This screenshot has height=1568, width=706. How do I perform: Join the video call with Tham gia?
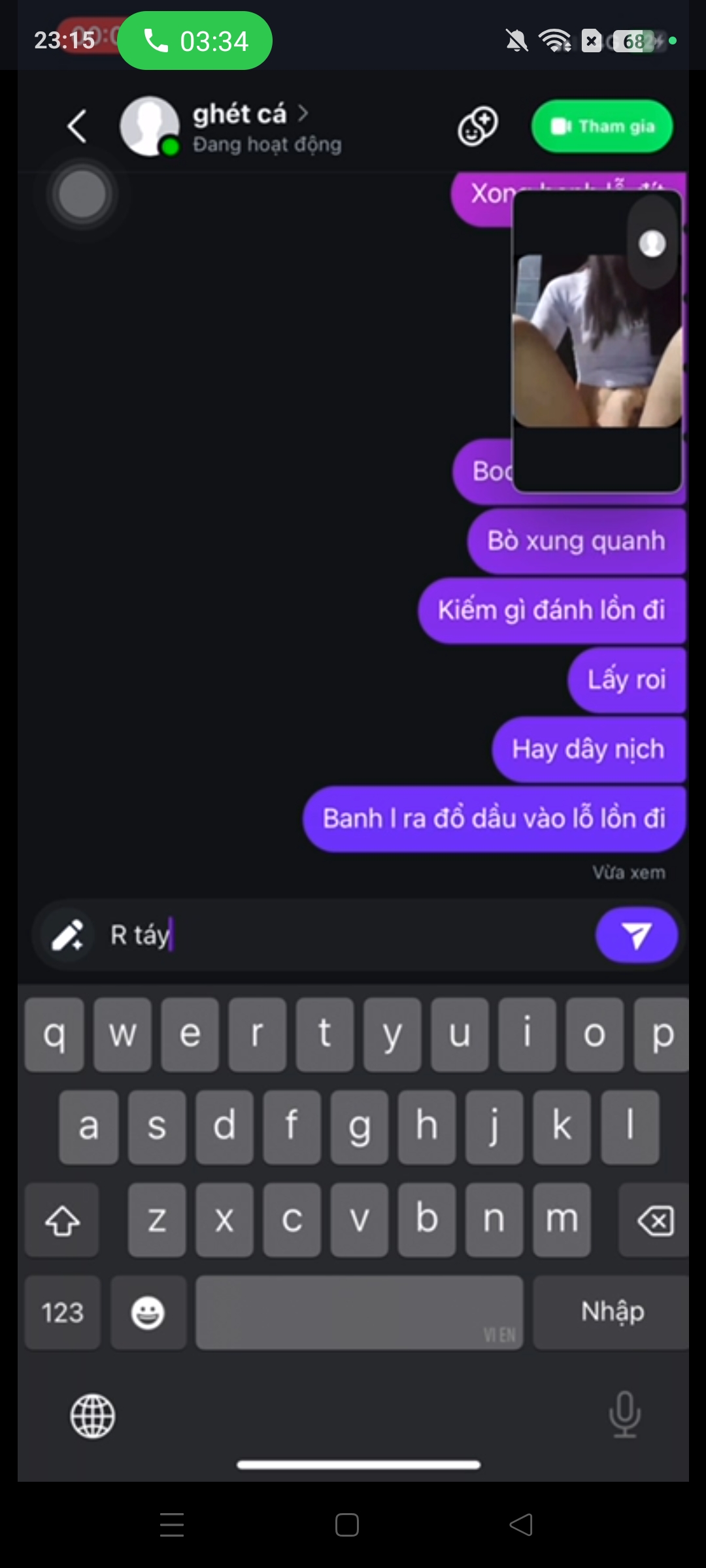pyautogui.click(x=602, y=126)
